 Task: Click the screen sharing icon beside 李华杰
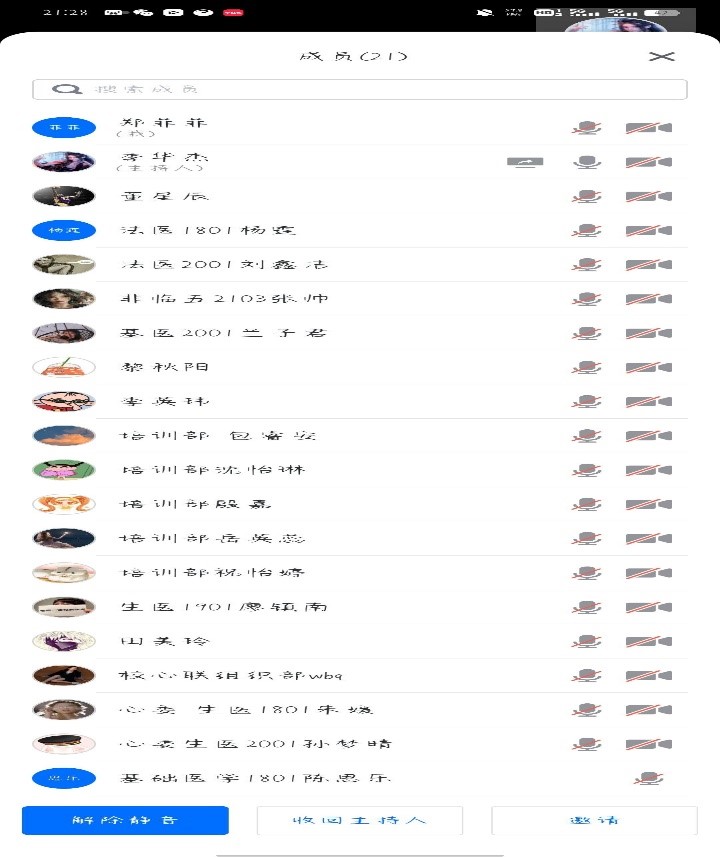527,161
